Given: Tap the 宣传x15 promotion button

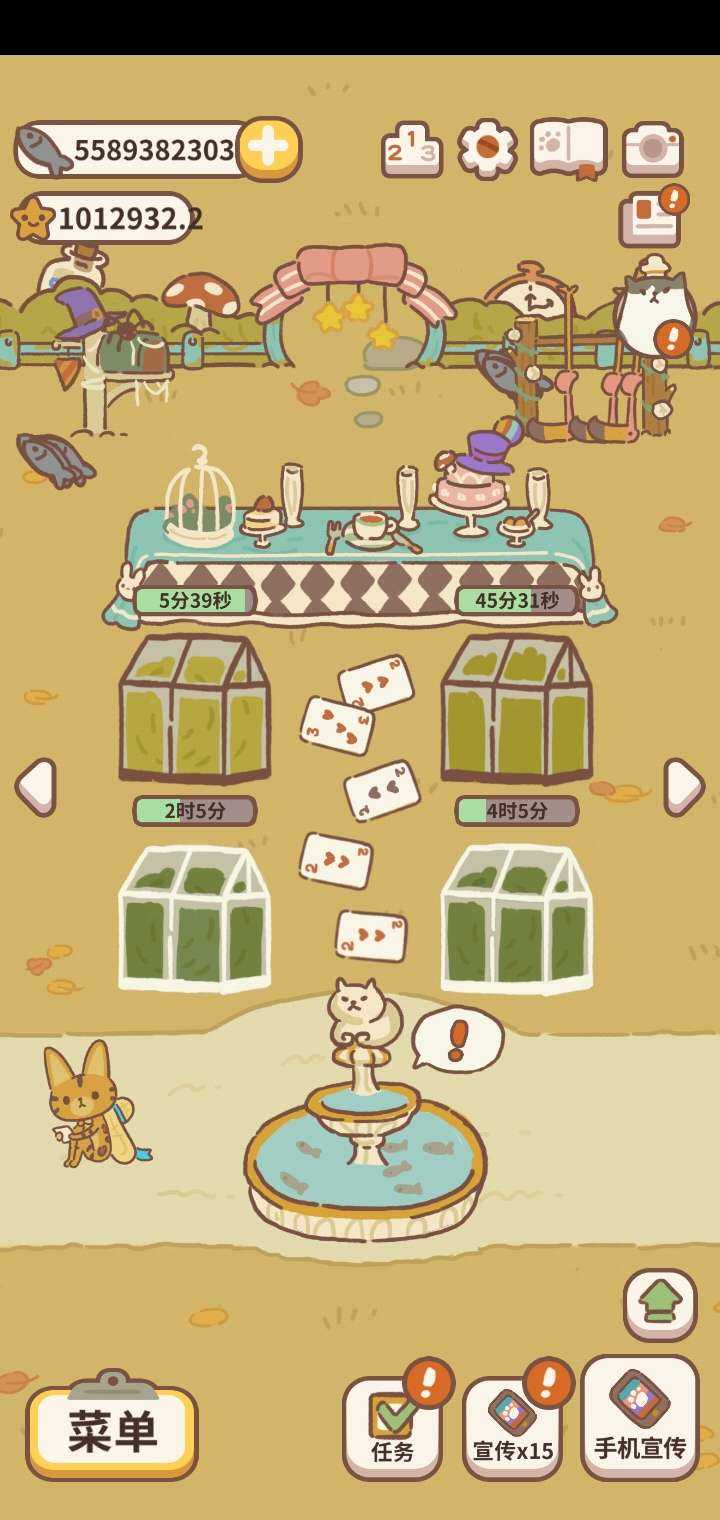Looking at the screenshot, I should click(512, 1430).
